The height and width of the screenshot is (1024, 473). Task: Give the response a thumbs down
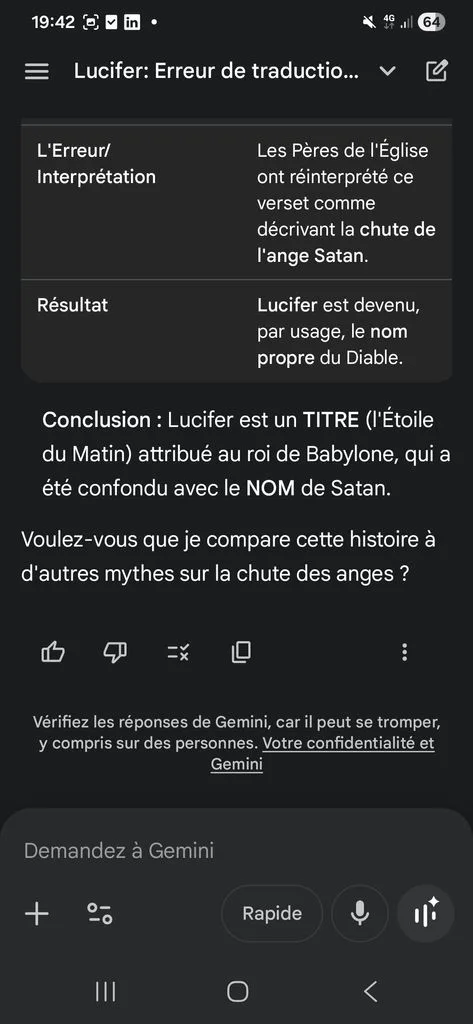115,652
